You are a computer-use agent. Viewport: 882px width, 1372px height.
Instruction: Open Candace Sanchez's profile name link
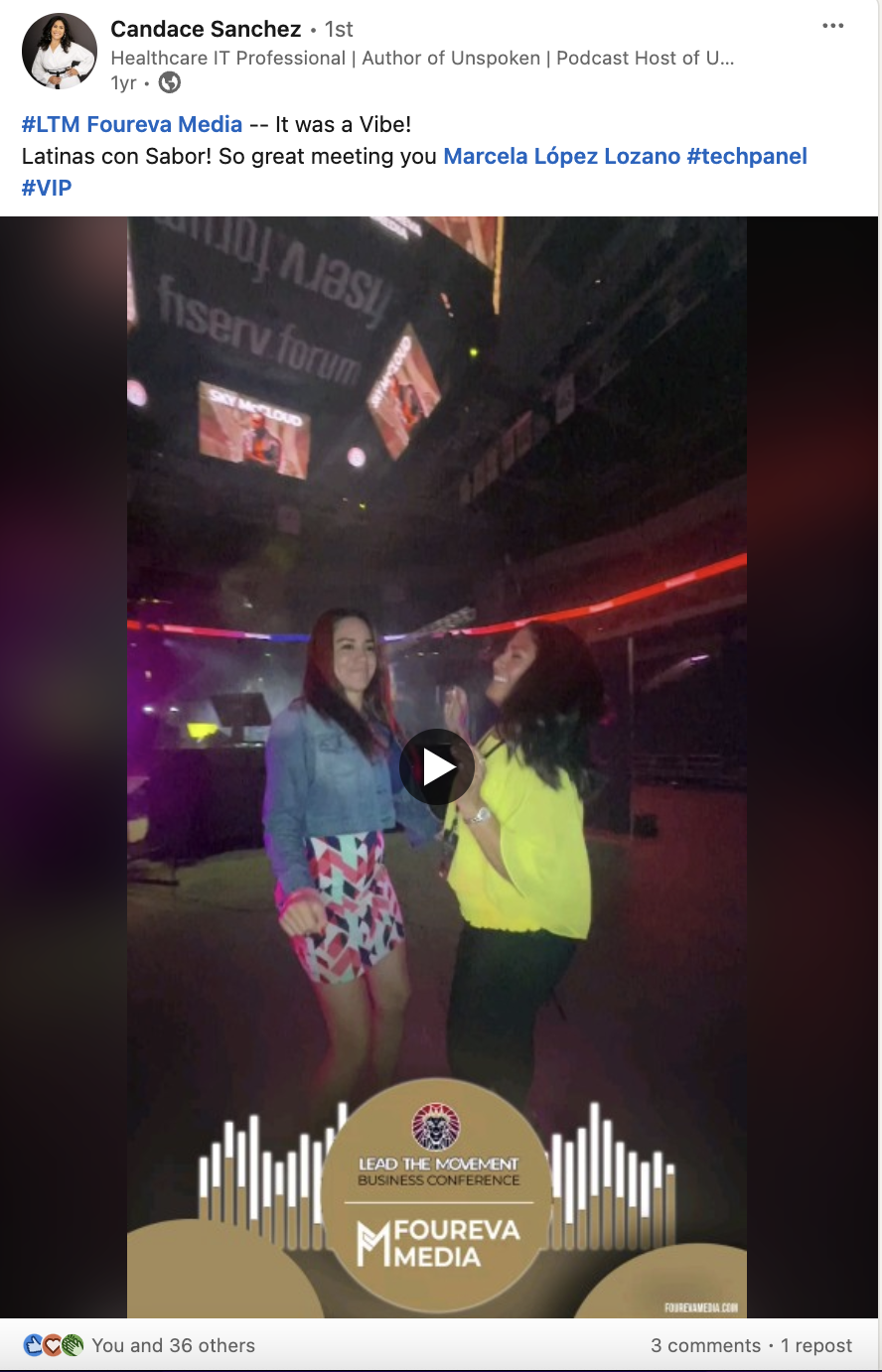click(x=206, y=29)
